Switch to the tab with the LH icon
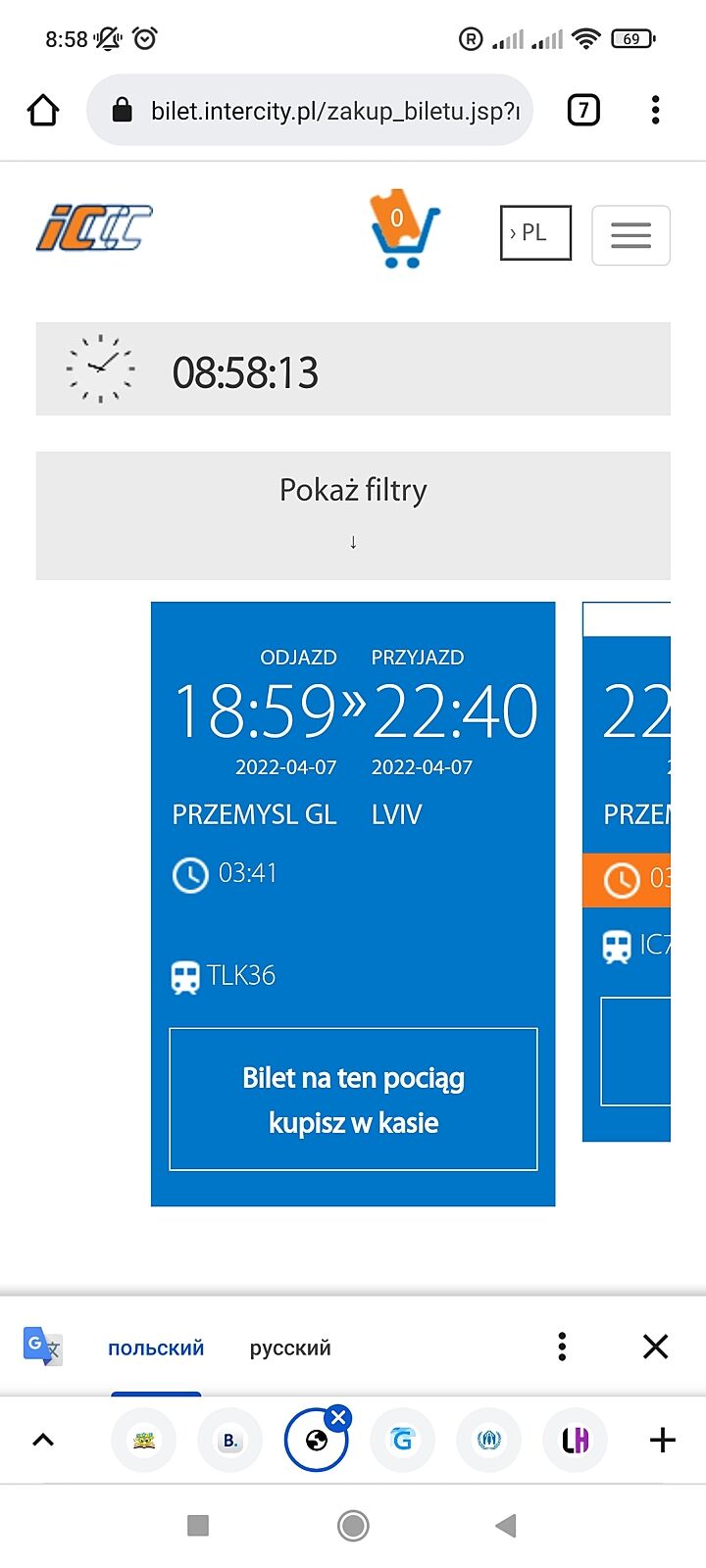Viewport: 706px width, 1568px height. click(x=576, y=1440)
